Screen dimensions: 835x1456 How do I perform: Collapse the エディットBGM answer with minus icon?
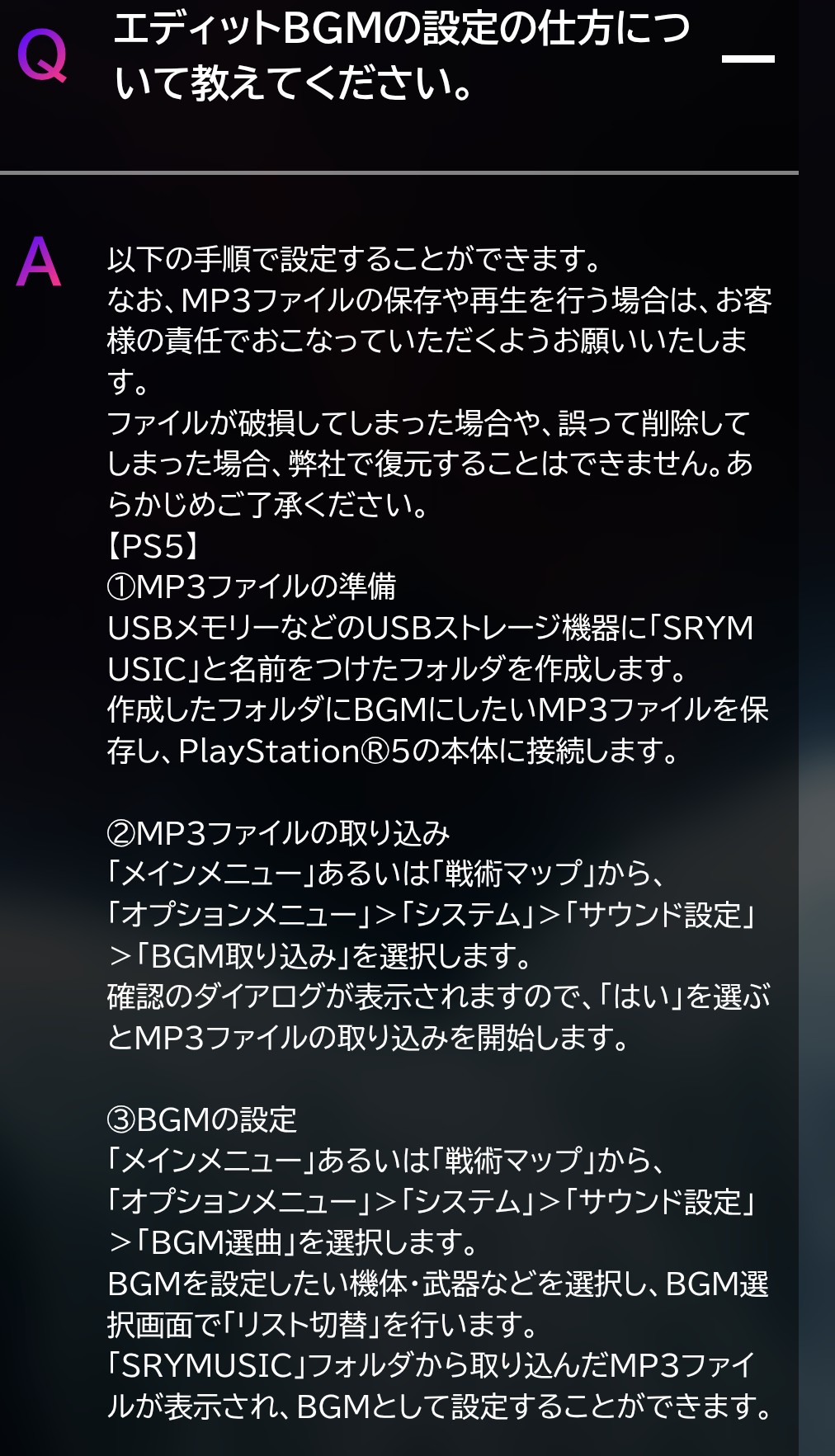(748, 59)
